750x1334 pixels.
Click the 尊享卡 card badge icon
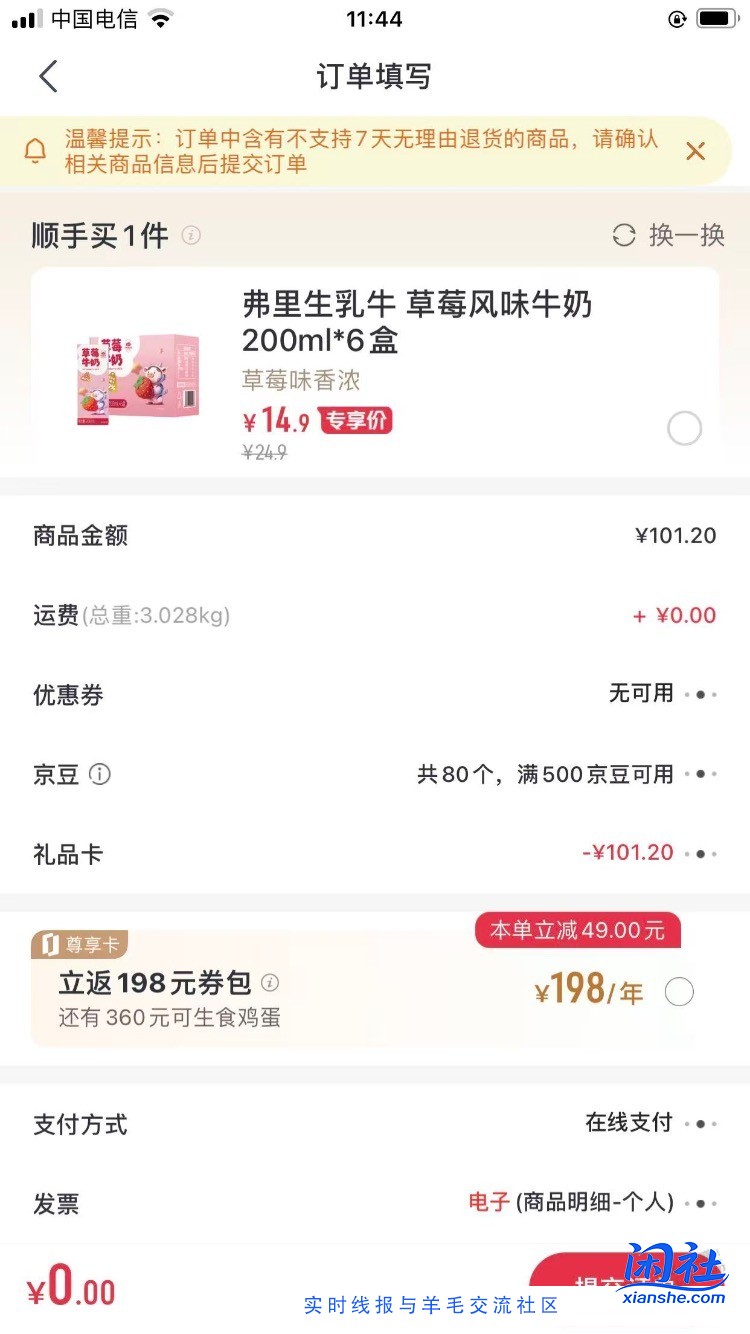(47, 946)
